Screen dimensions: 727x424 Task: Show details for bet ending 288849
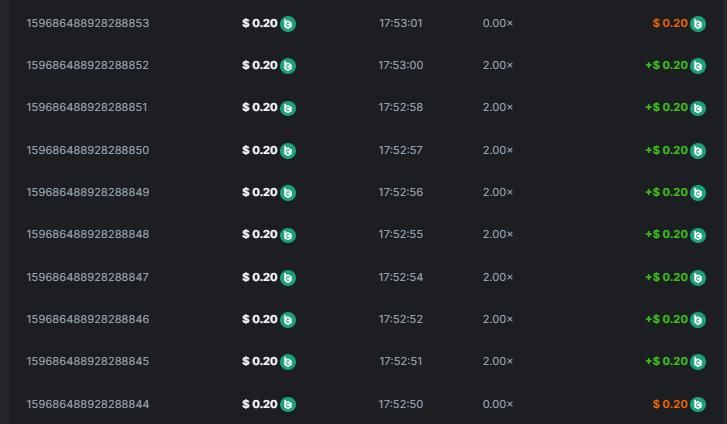tap(88, 192)
